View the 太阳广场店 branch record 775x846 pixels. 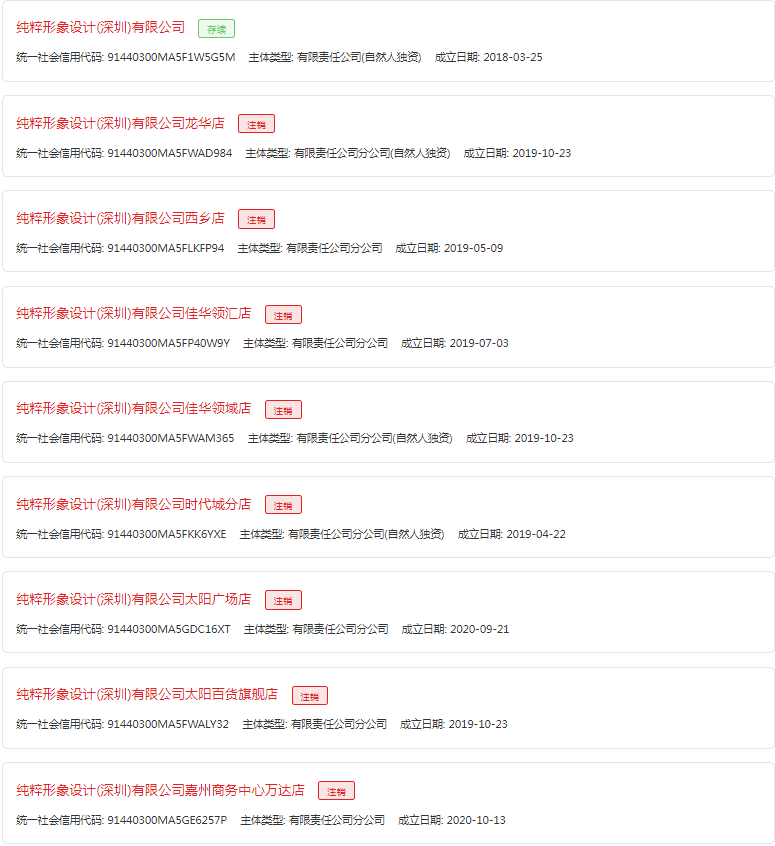[x=133, y=599]
